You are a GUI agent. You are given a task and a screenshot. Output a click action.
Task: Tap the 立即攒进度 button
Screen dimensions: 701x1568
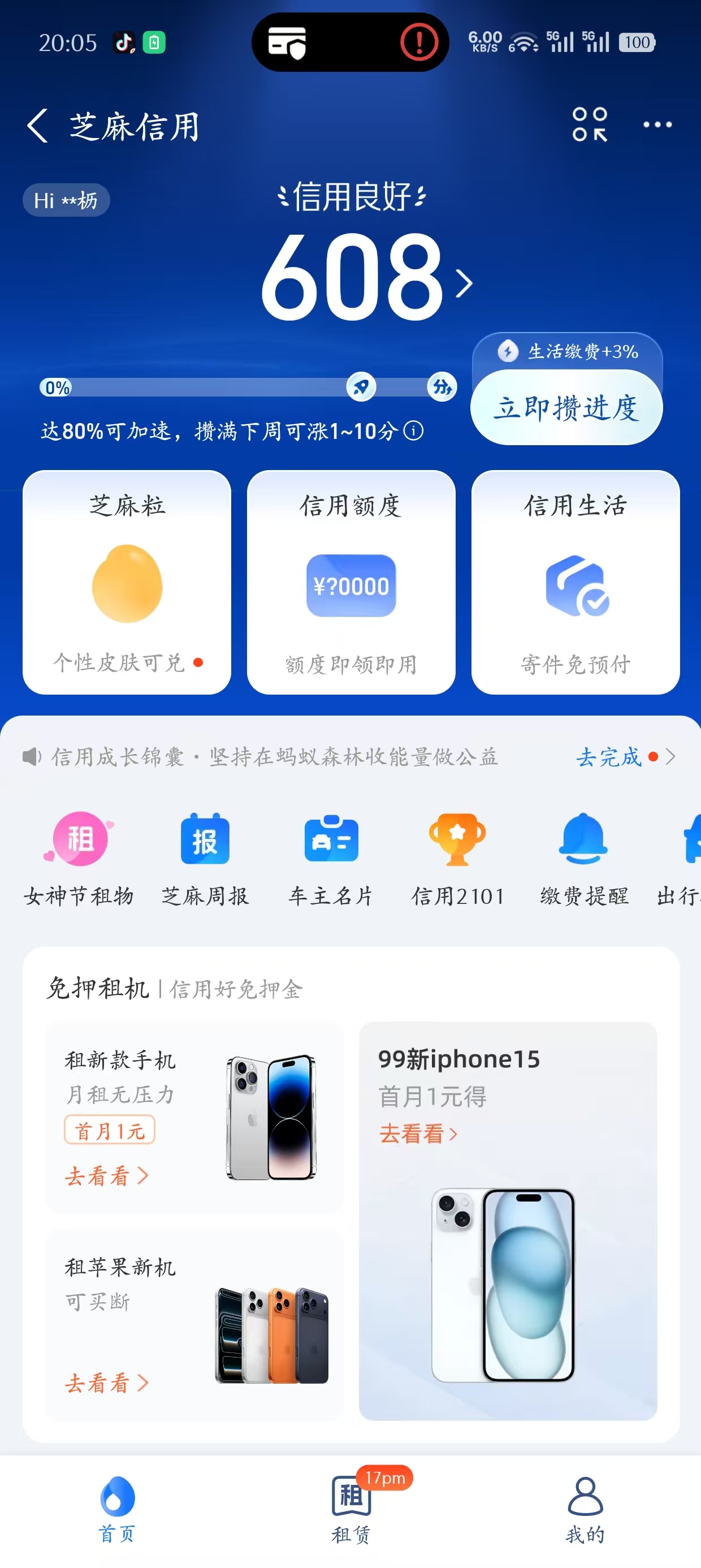(x=566, y=408)
